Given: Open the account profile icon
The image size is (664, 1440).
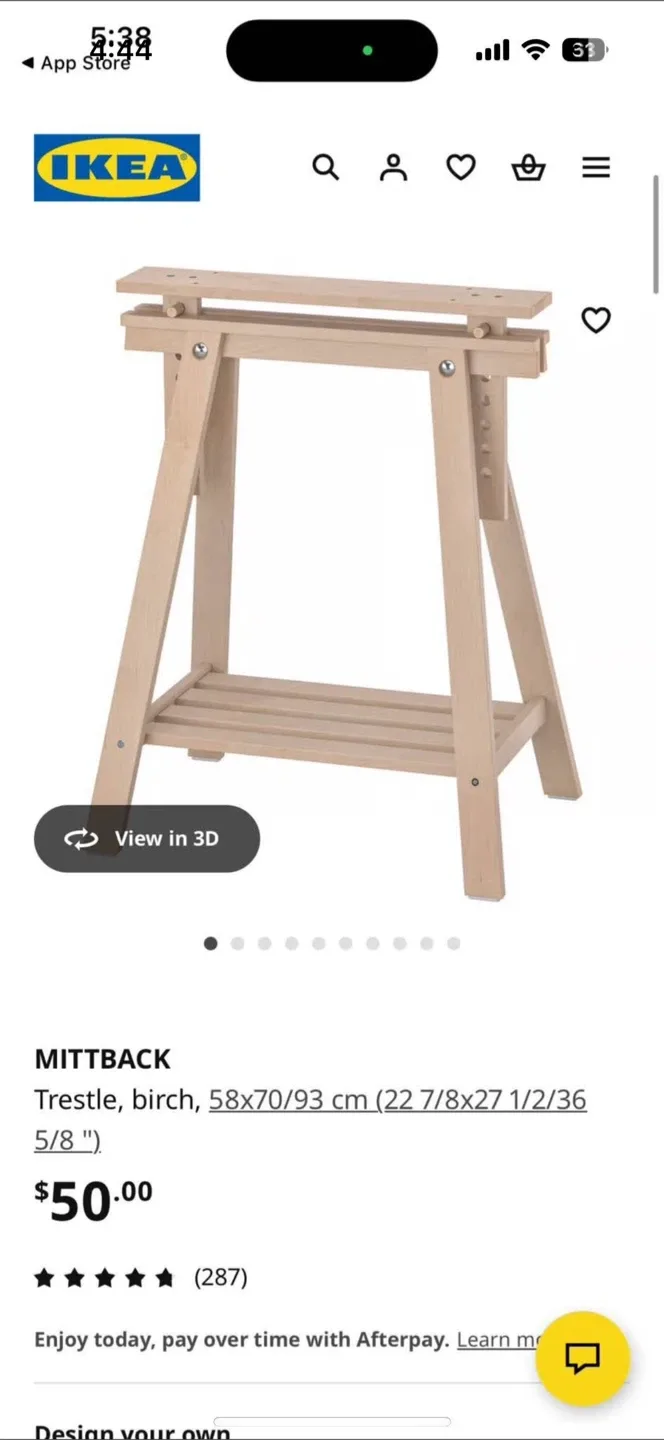Looking at the screenshot, I should click(x=393, y=167).
